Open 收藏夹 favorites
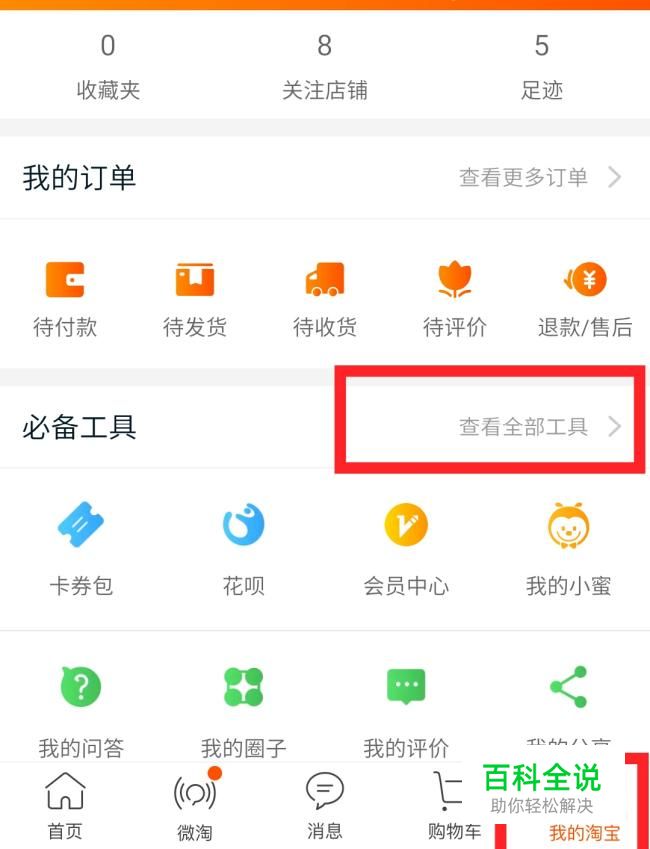Screen dimensions: 650x849 click(x=108, y=67)
